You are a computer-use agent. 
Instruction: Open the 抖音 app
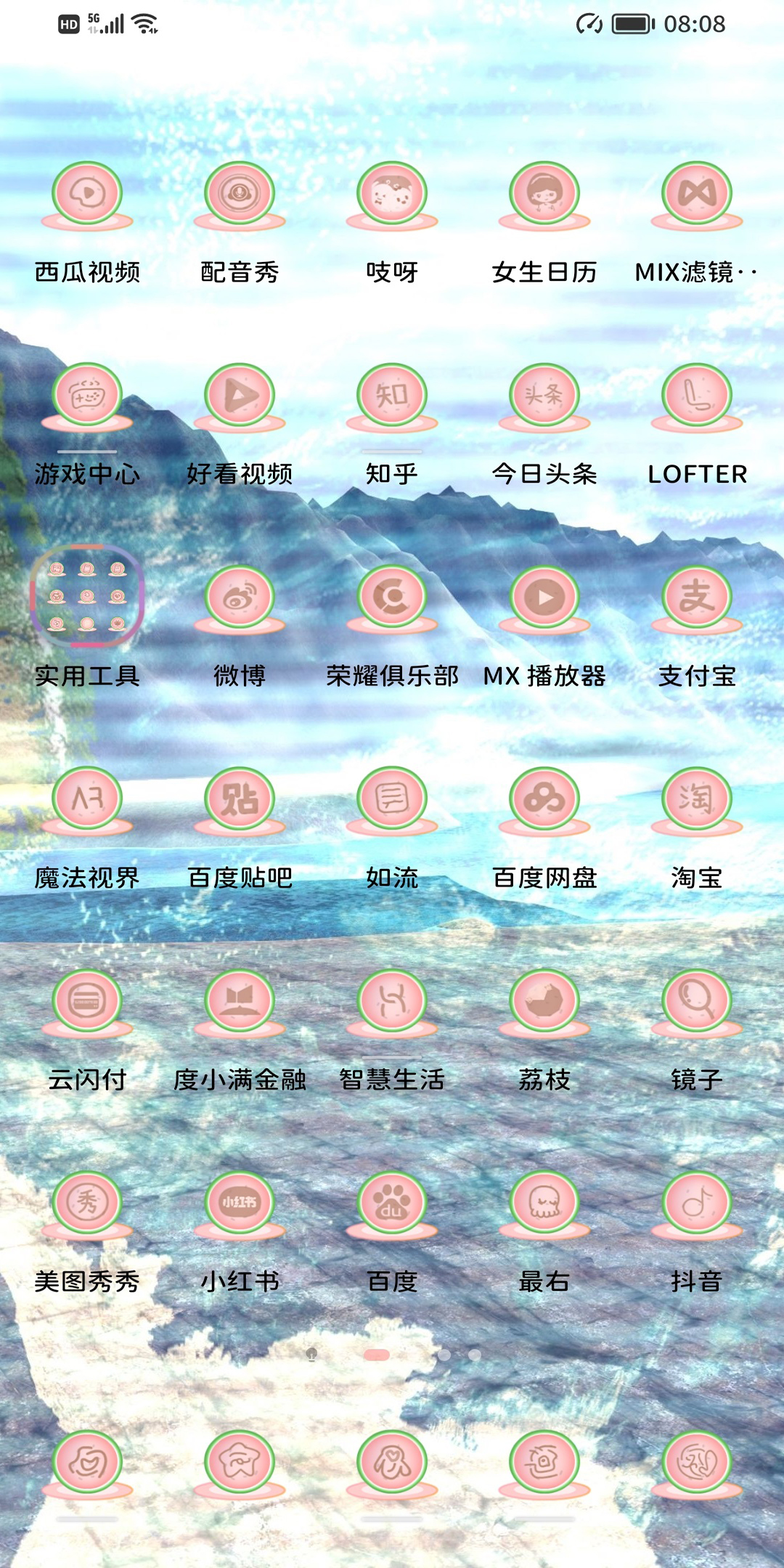pos(697,1204)
